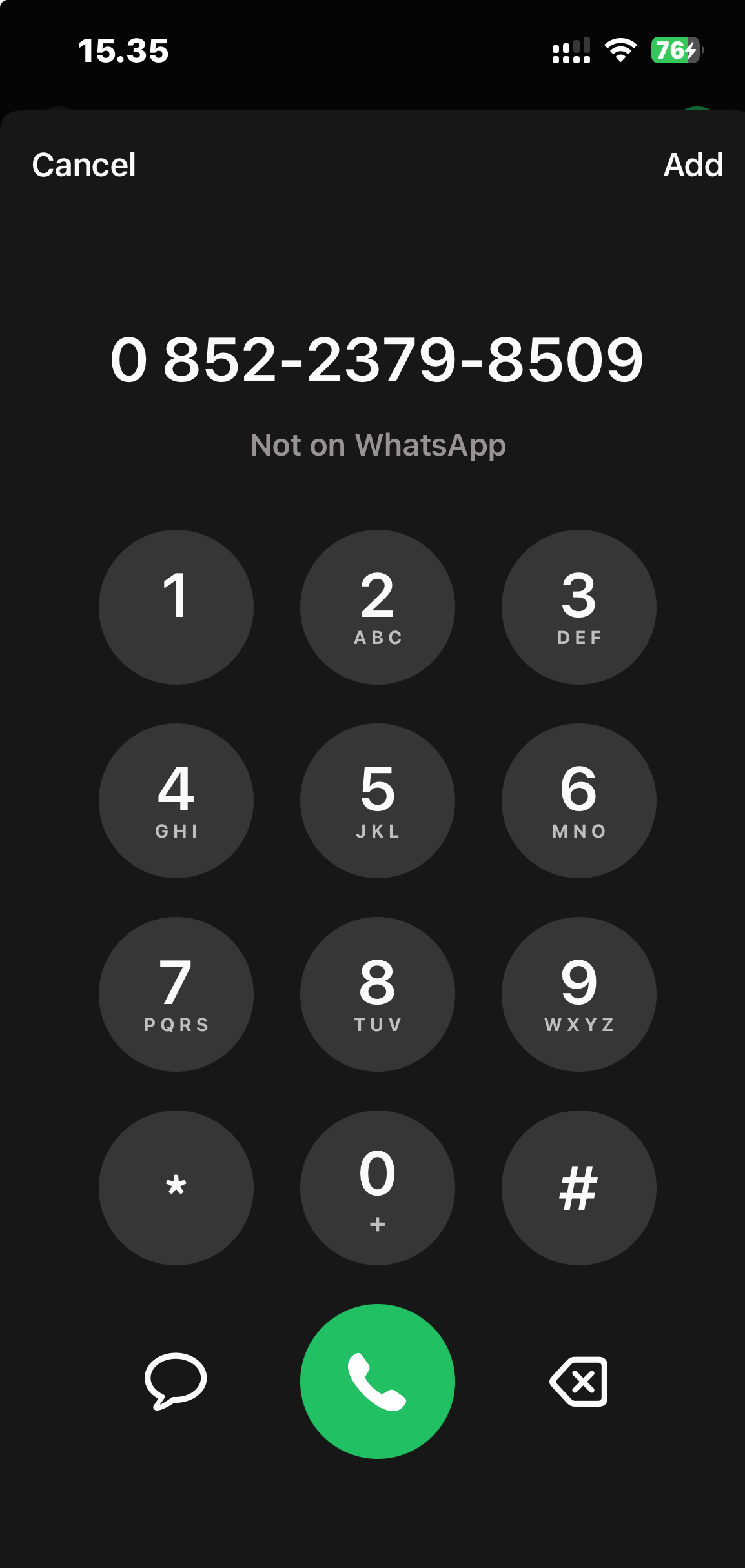The image size is (745, 1568).
Task: Dial digit 6 MNO
Action: click(578, 801)
